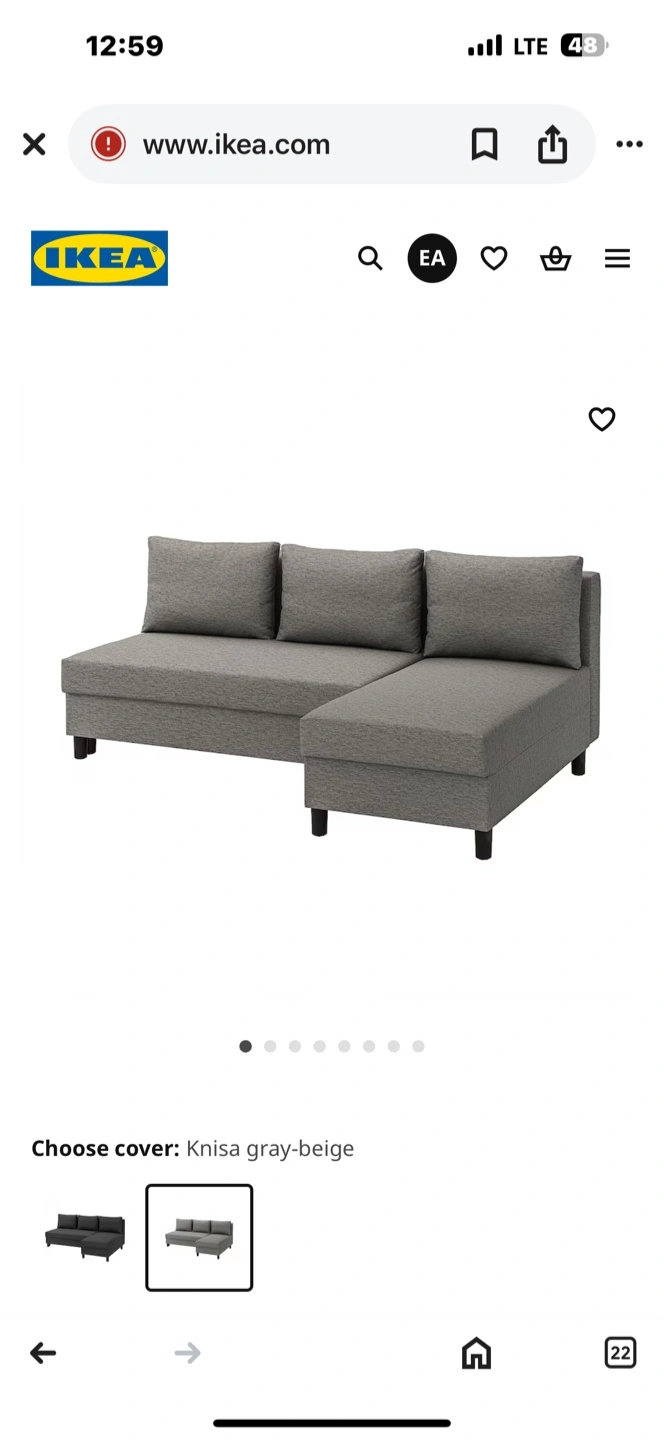The height and width of the screenshot is (1440, 664).
Task: Select the dark gray cover option
Action: tap(85, 1237)
